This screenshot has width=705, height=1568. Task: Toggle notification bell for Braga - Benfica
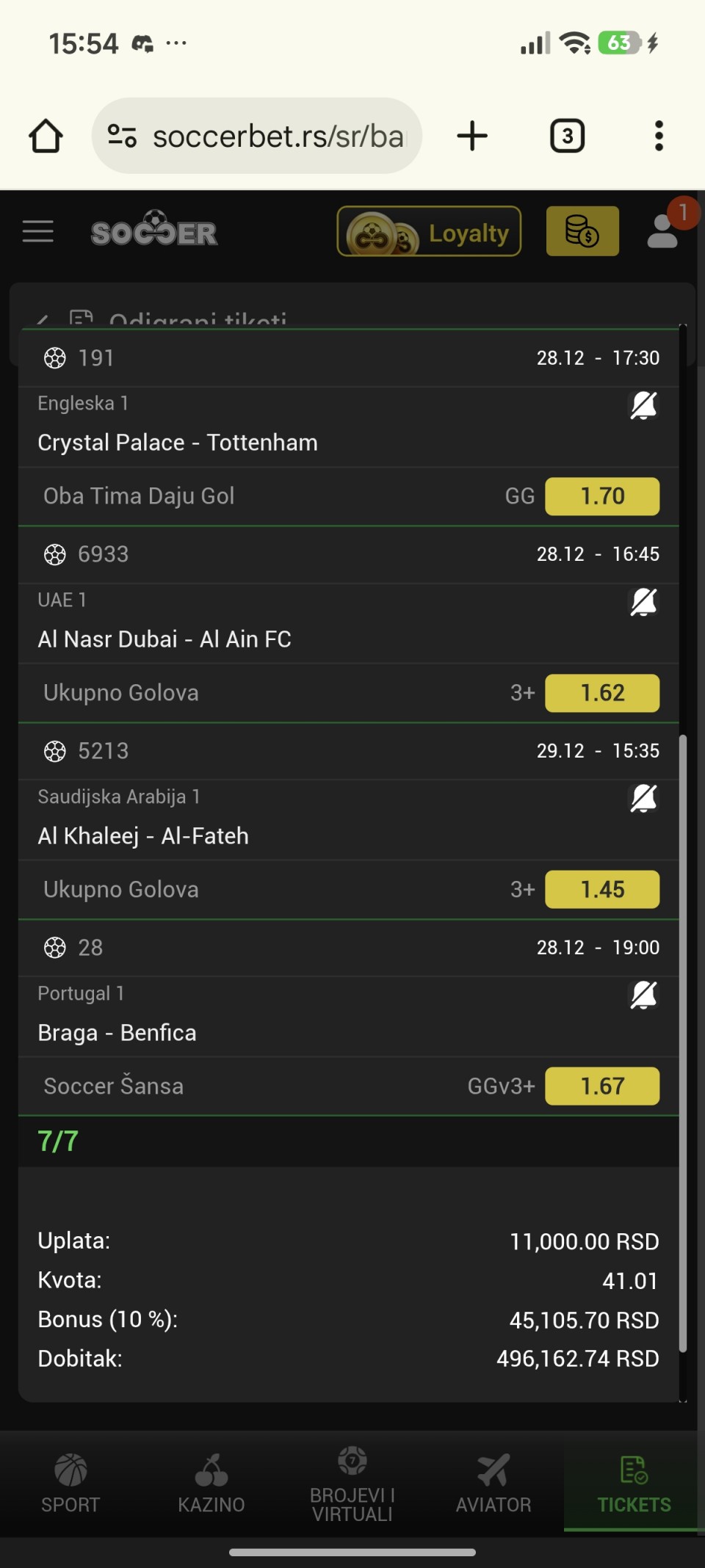pos(643,995)
